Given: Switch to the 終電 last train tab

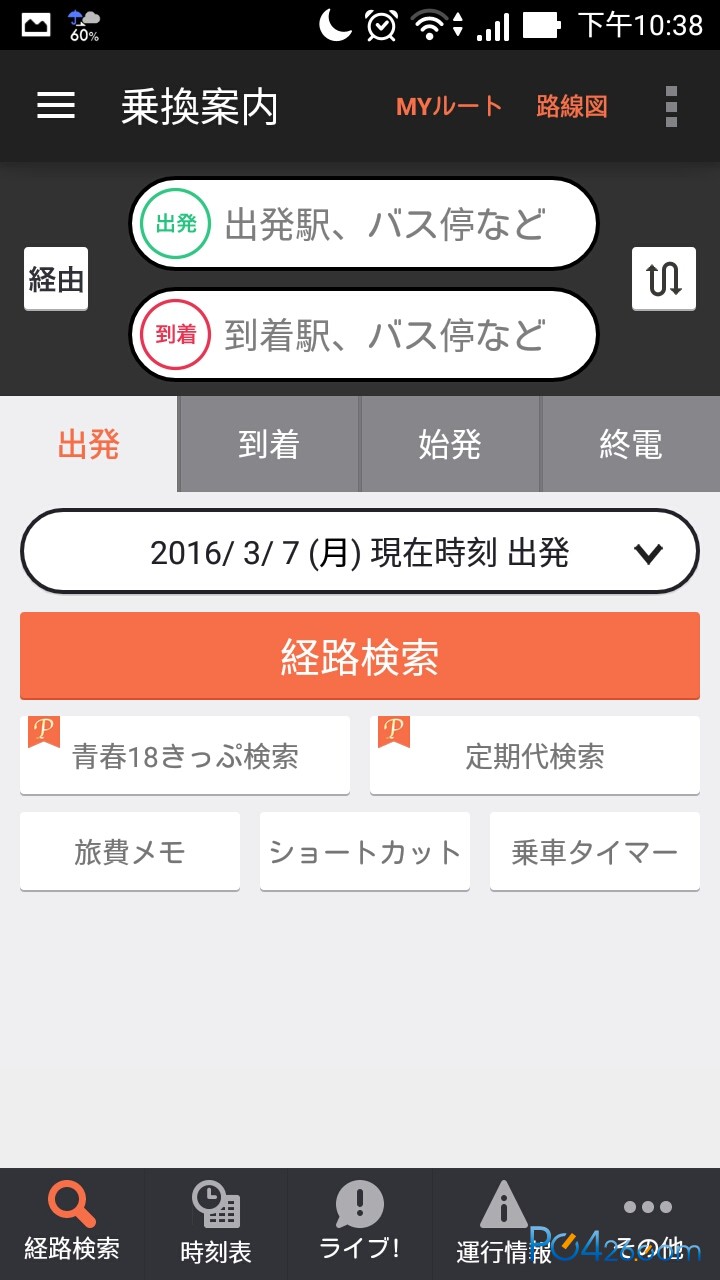Looking at the screenshot, I should [631, 444].
